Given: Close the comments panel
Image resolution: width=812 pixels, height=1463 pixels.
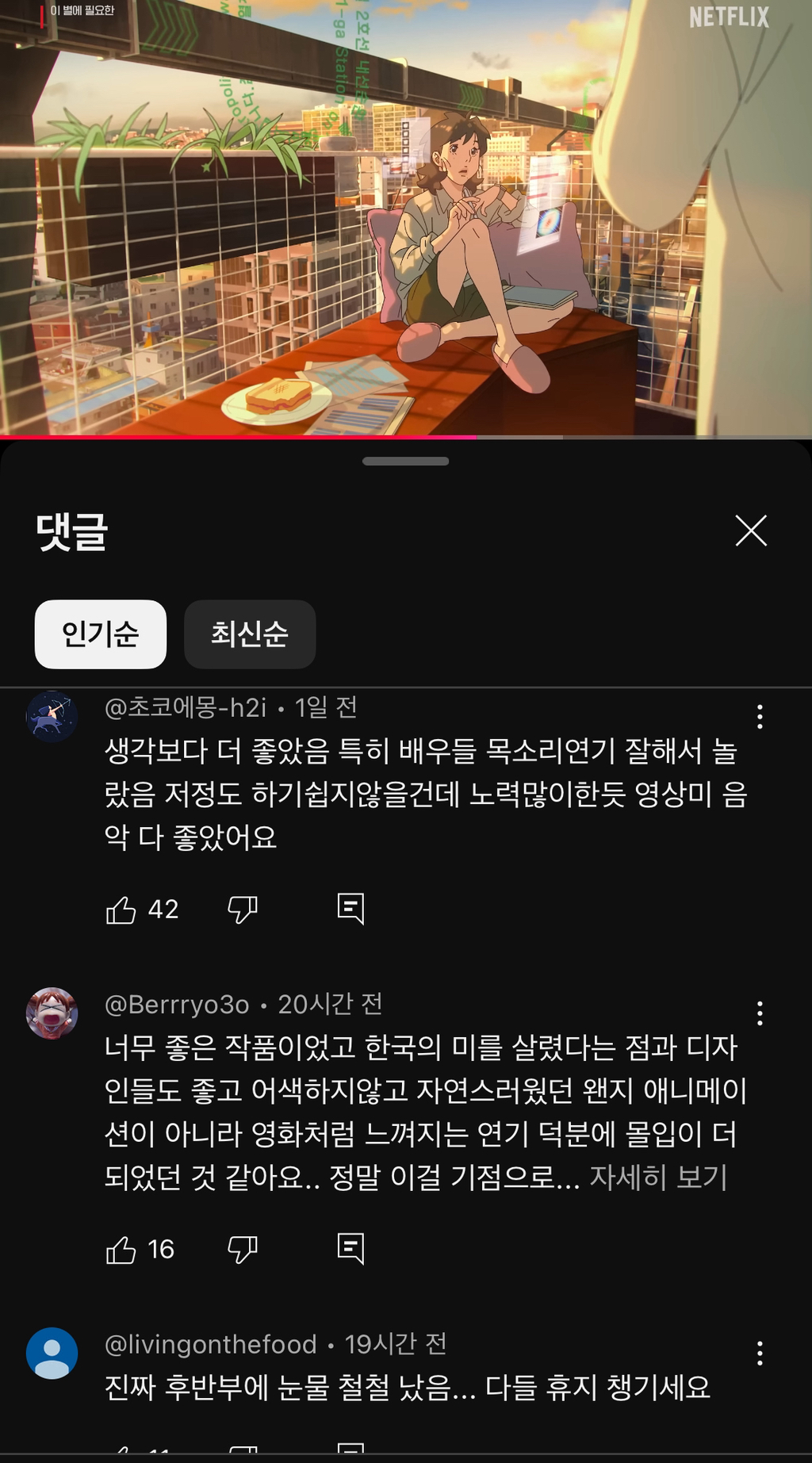Looking at the screenshot, I should 750,531.
